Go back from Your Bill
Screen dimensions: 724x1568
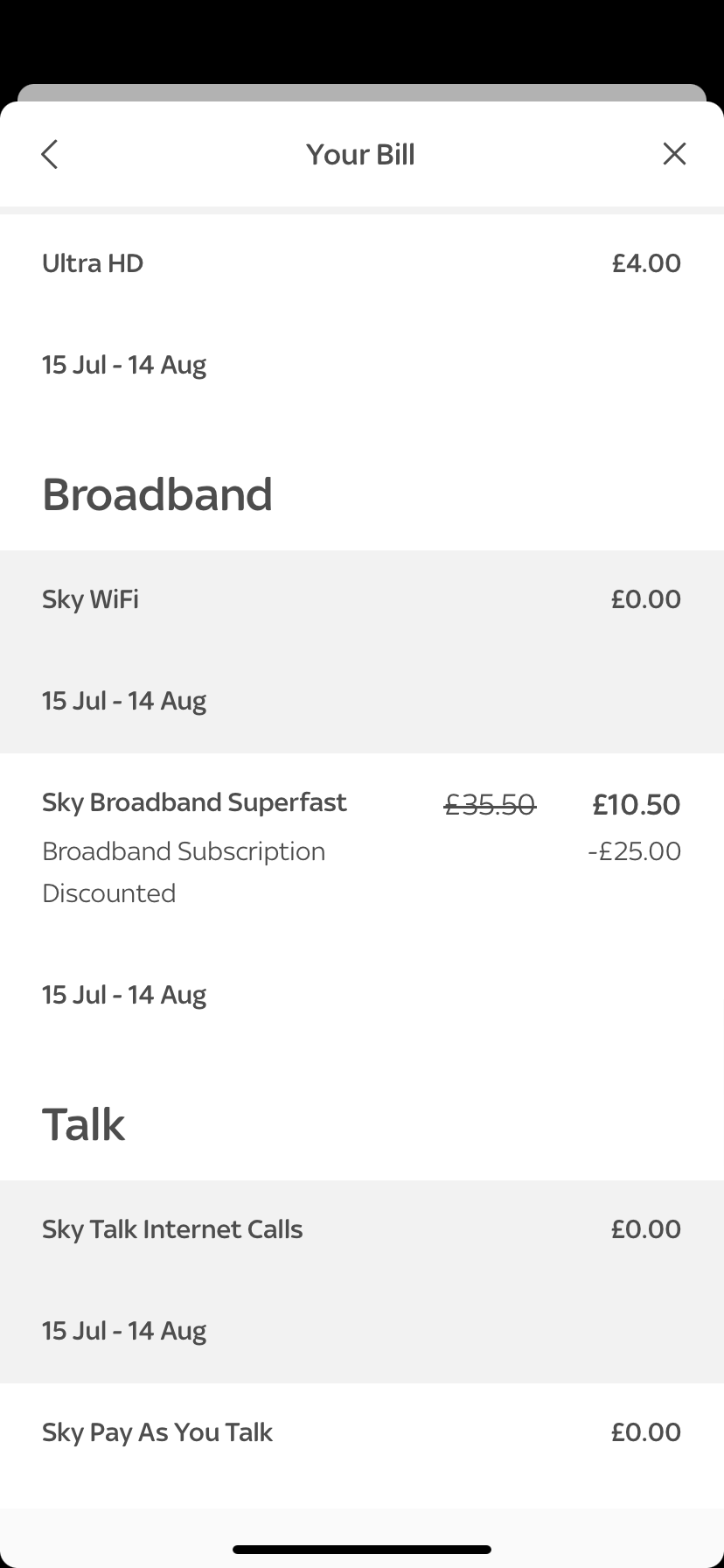[x=50, y=154]
